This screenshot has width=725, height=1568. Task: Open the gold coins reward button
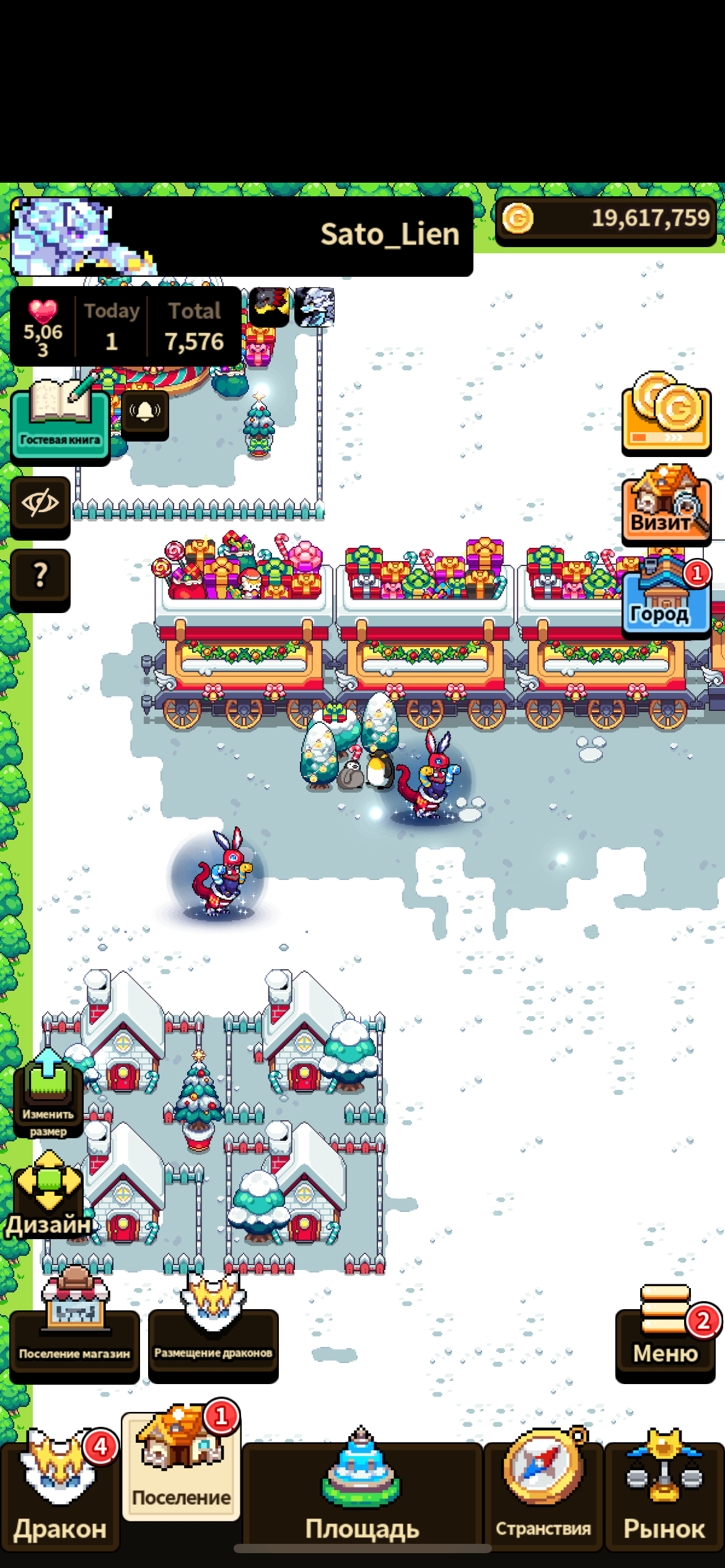click(666, 414)
